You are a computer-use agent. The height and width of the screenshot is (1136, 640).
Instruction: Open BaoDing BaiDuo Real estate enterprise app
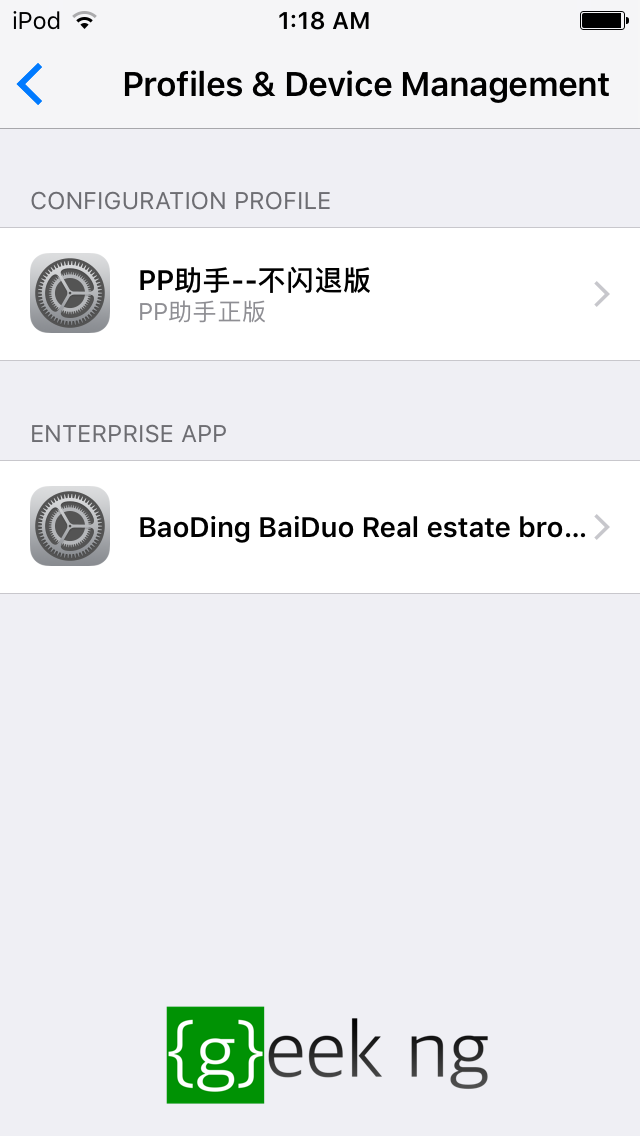click(320, 527)
